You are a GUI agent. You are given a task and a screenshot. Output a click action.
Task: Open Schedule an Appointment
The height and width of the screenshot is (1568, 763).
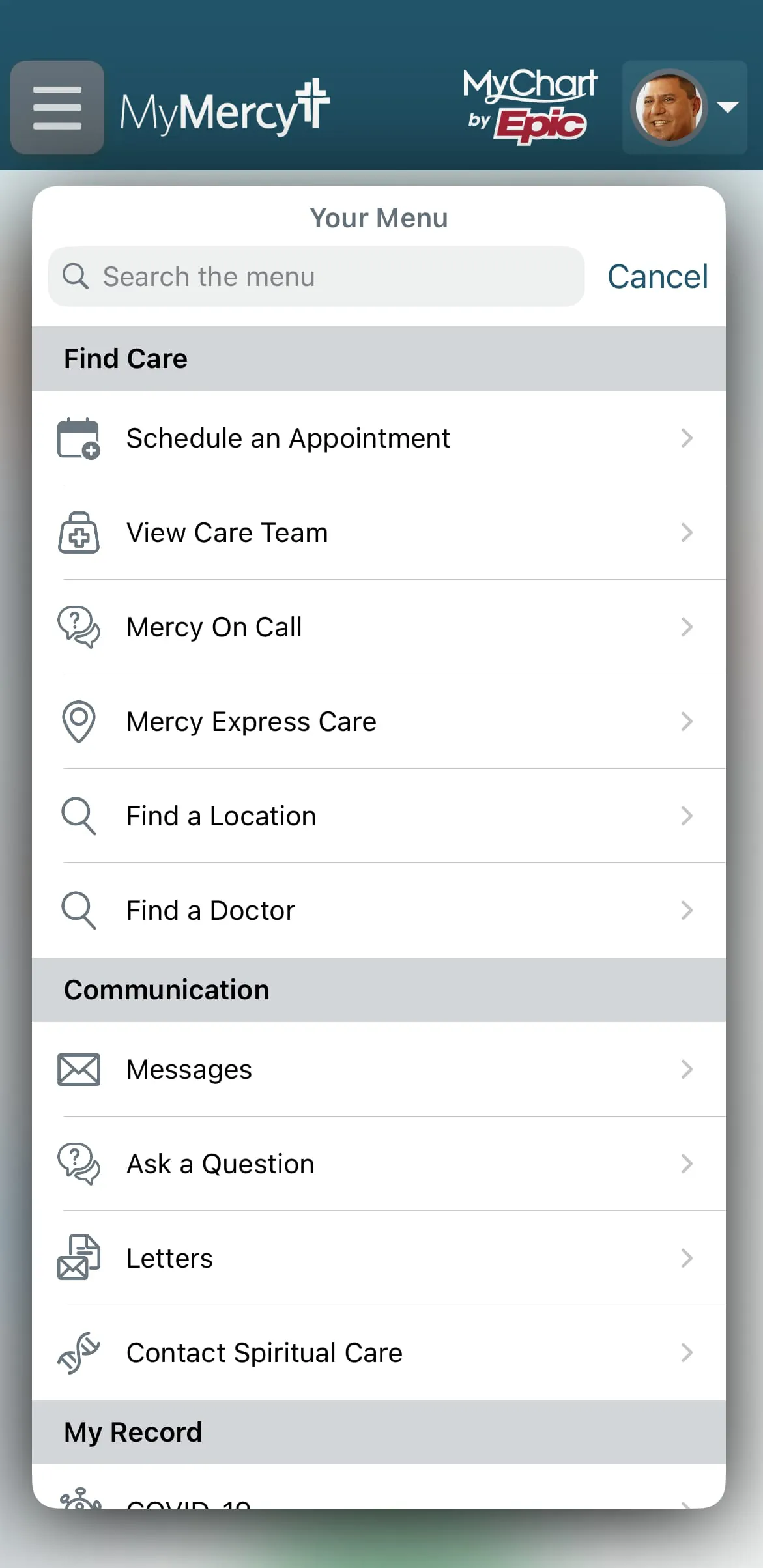378,438
